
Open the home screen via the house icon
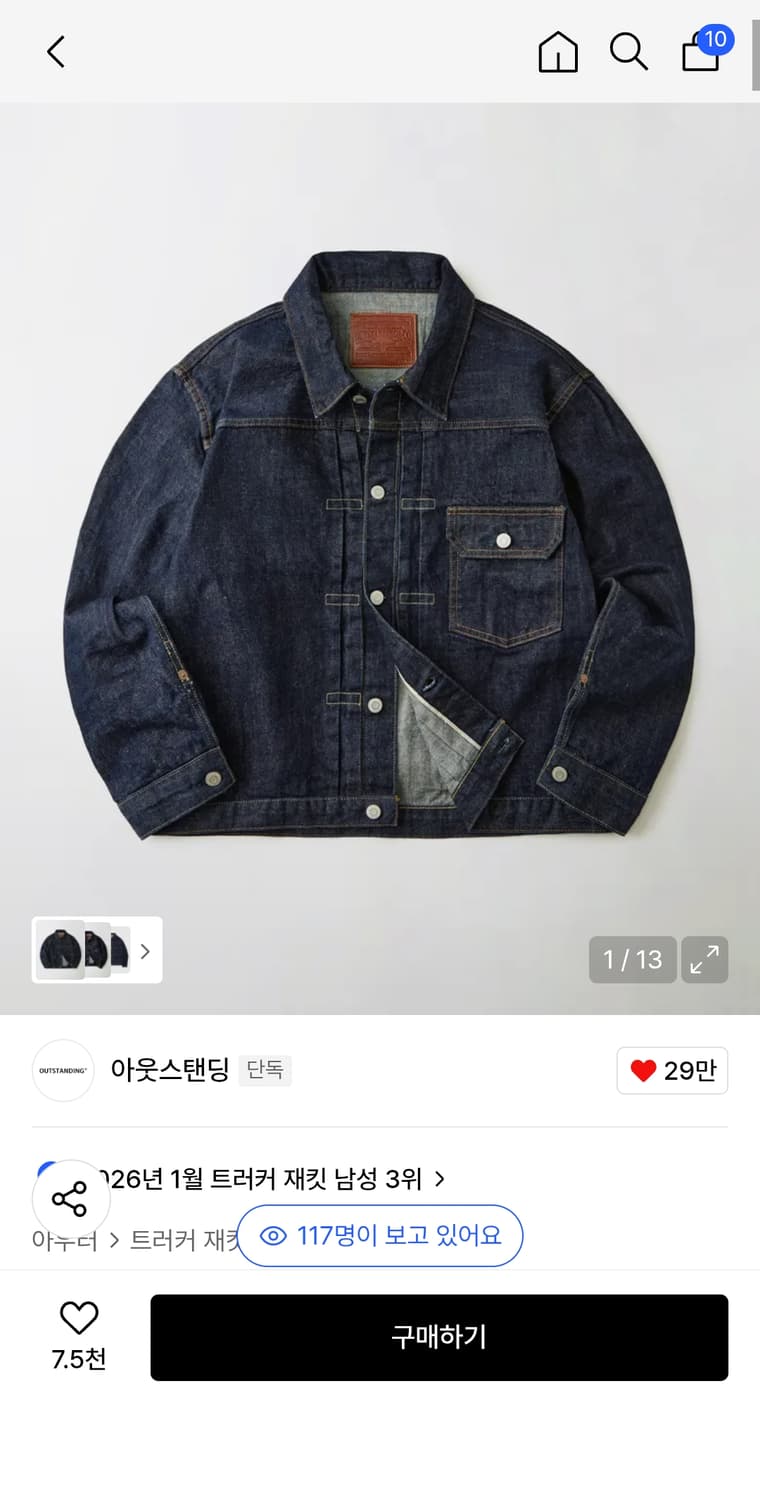558,52
